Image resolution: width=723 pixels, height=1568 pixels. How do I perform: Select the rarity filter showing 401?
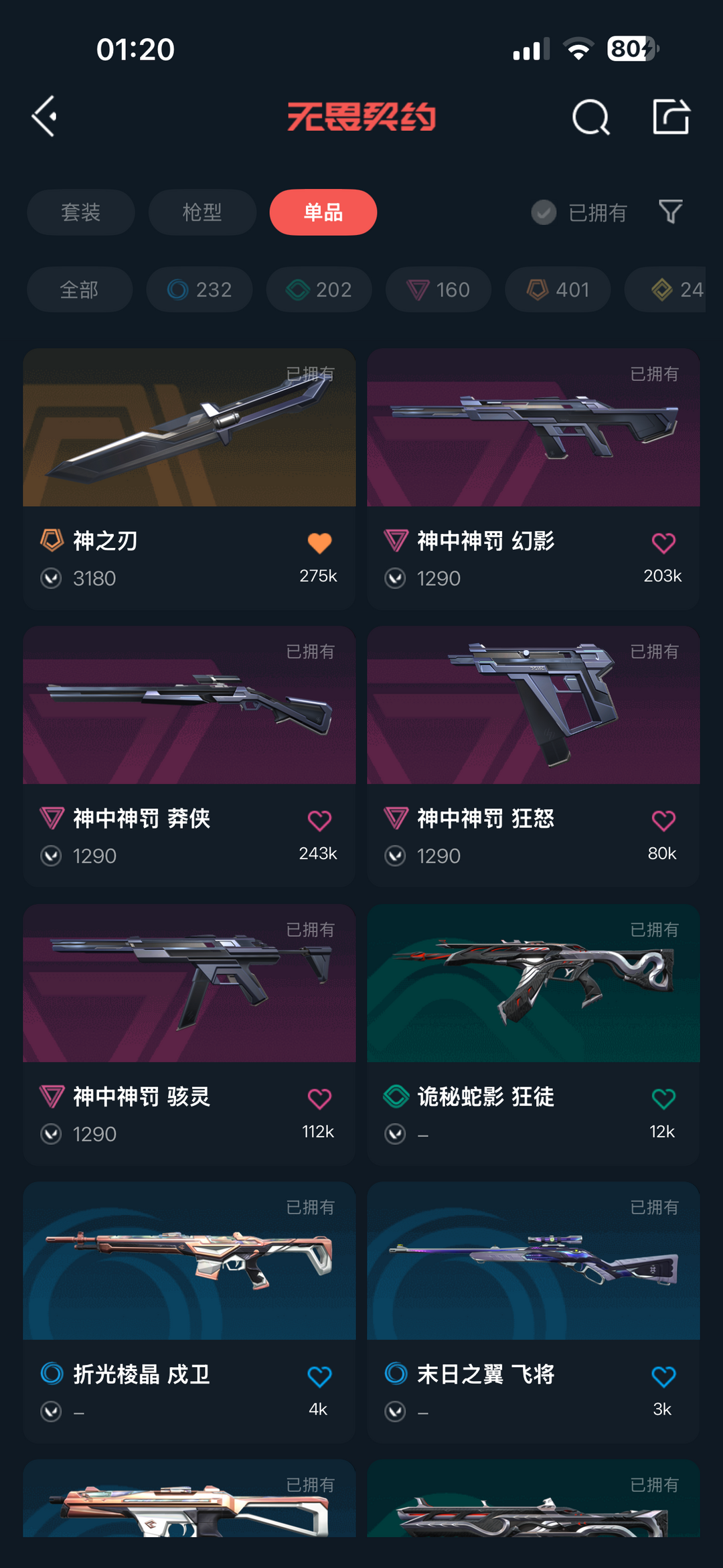coord(557,289)
